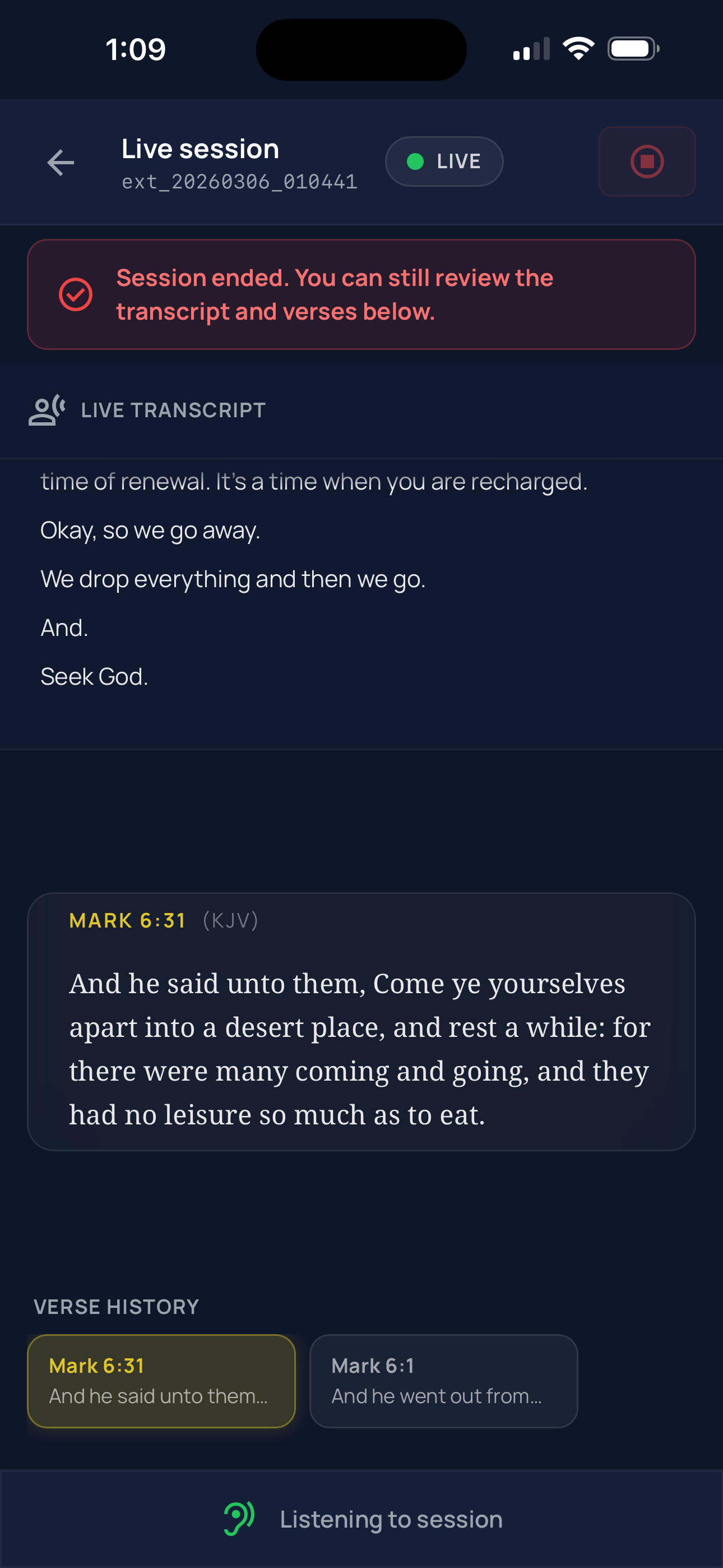Stop the live session recording
723x1568 pixels.
[x=646, y=162]
